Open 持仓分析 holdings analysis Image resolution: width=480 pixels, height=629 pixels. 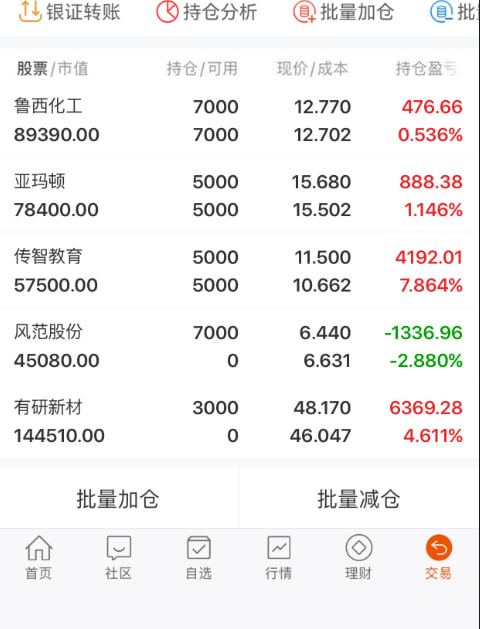207,12
